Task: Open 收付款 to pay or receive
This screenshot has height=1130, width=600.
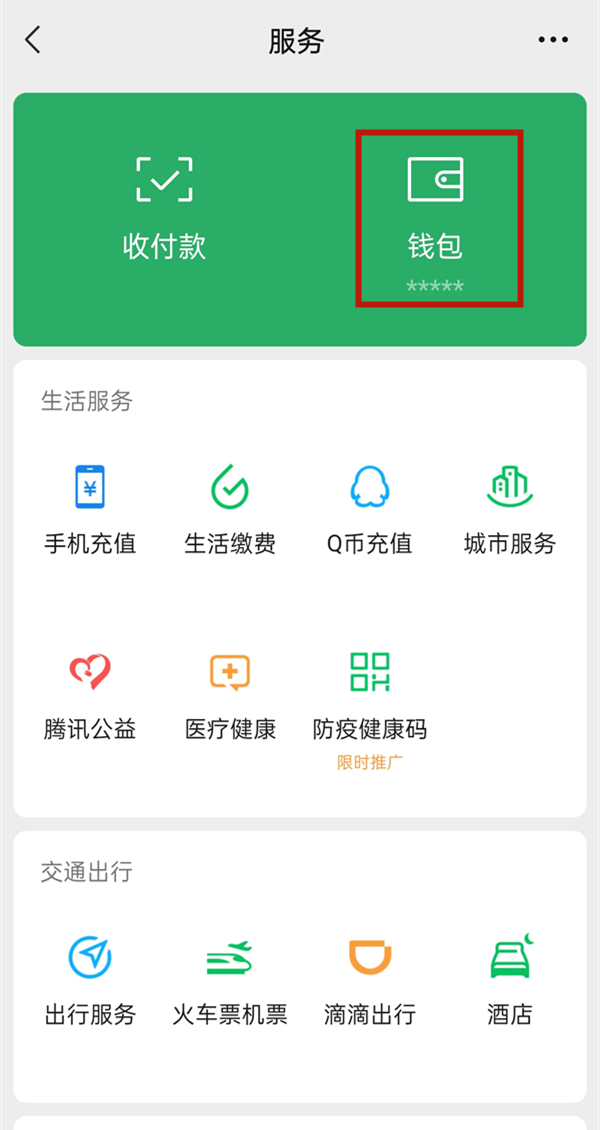Action: point(164,208)
